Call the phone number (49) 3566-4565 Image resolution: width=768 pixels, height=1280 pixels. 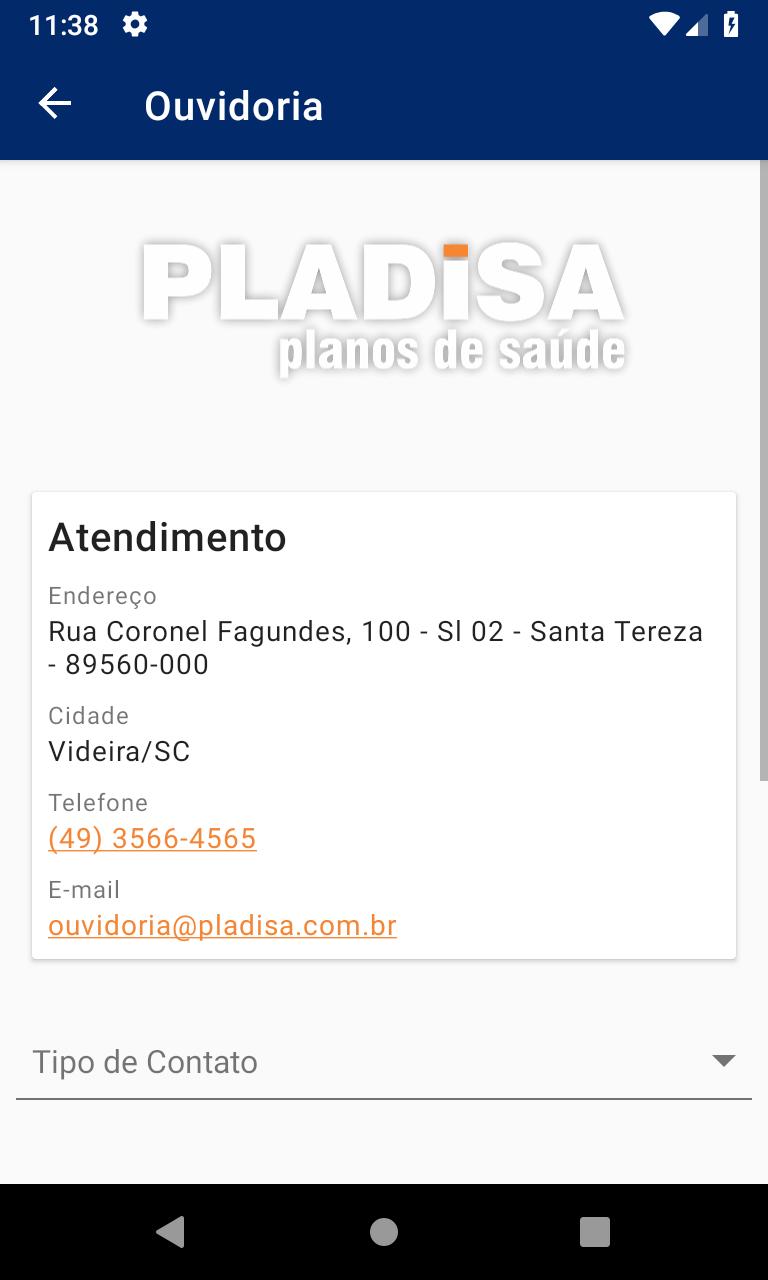click(152, 838)
